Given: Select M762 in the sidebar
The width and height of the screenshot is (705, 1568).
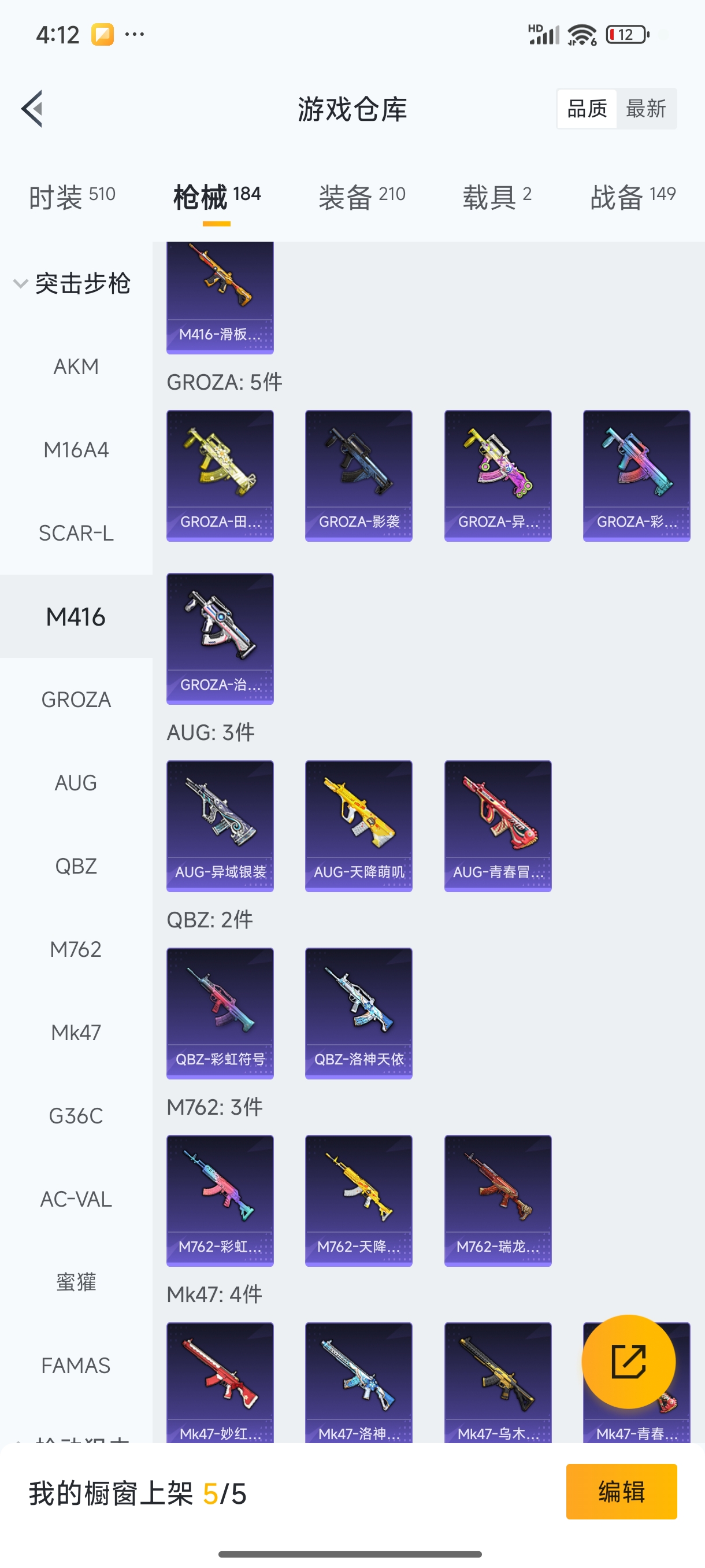Looking at the screenshot, I should pyautogui.click(x=76, y=949).
